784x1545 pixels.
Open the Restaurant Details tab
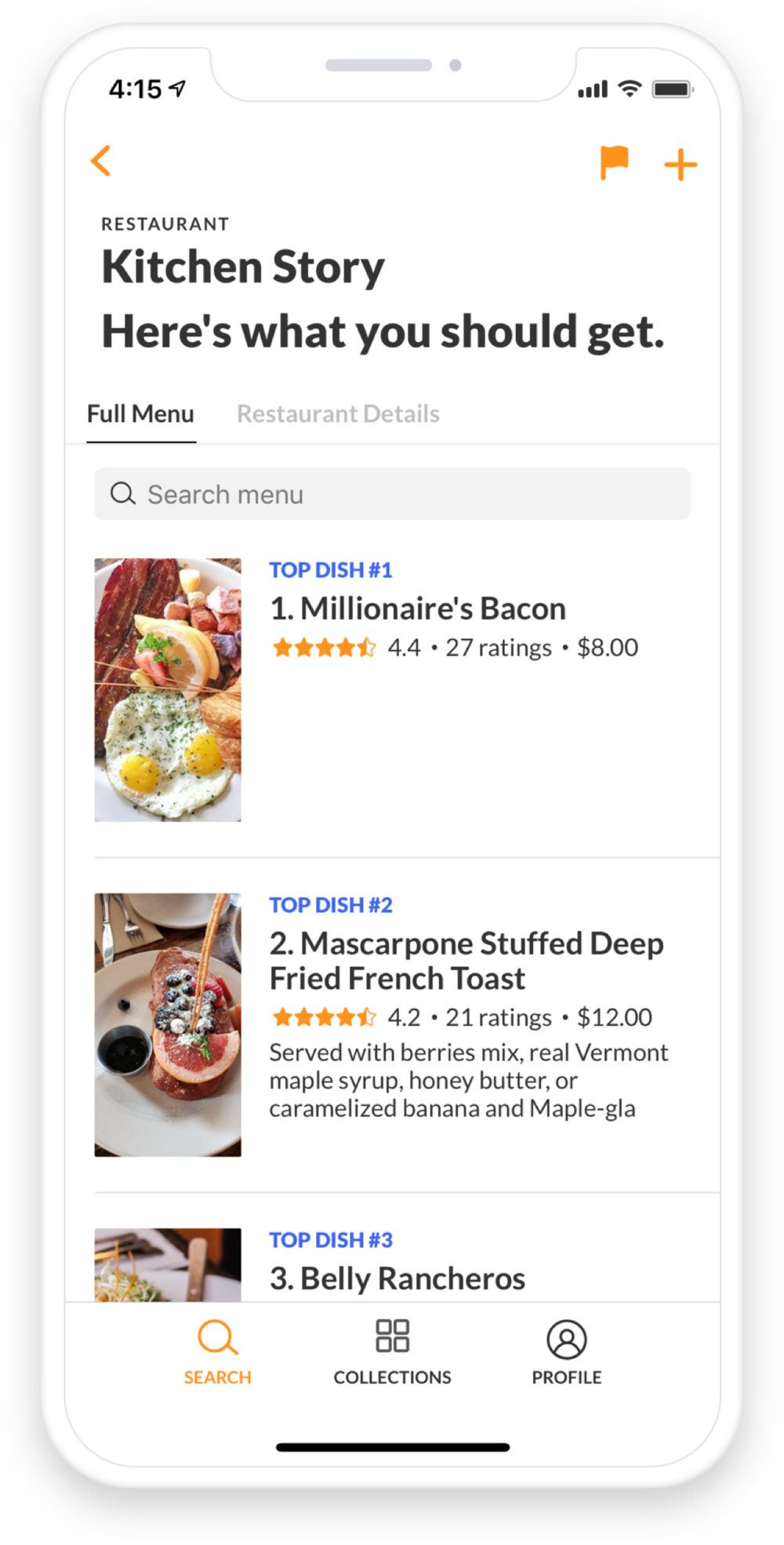[x=338, y=413]
